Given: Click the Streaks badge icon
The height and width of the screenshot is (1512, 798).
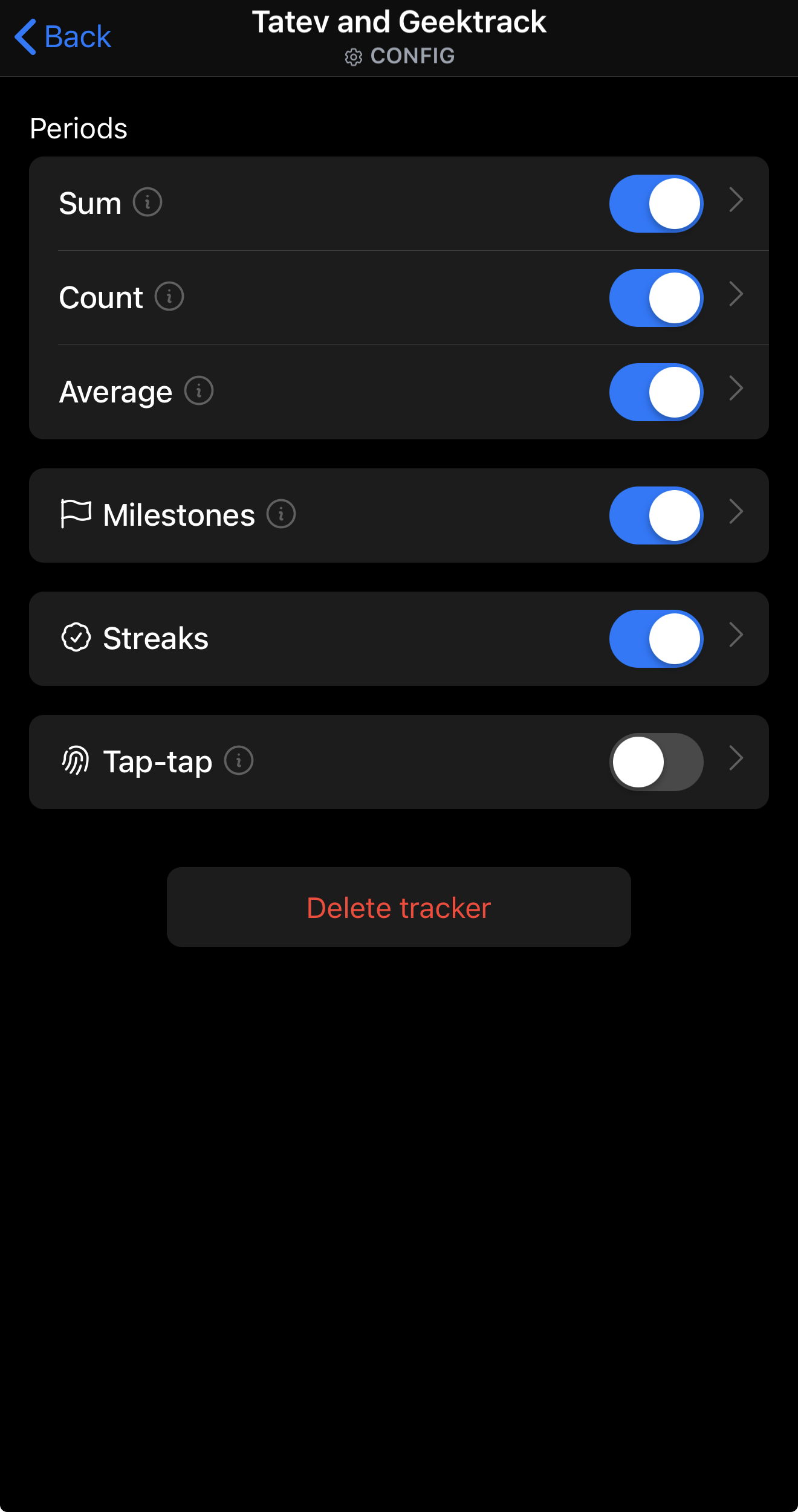Looking at the screenshot, I should click(76, 638).
